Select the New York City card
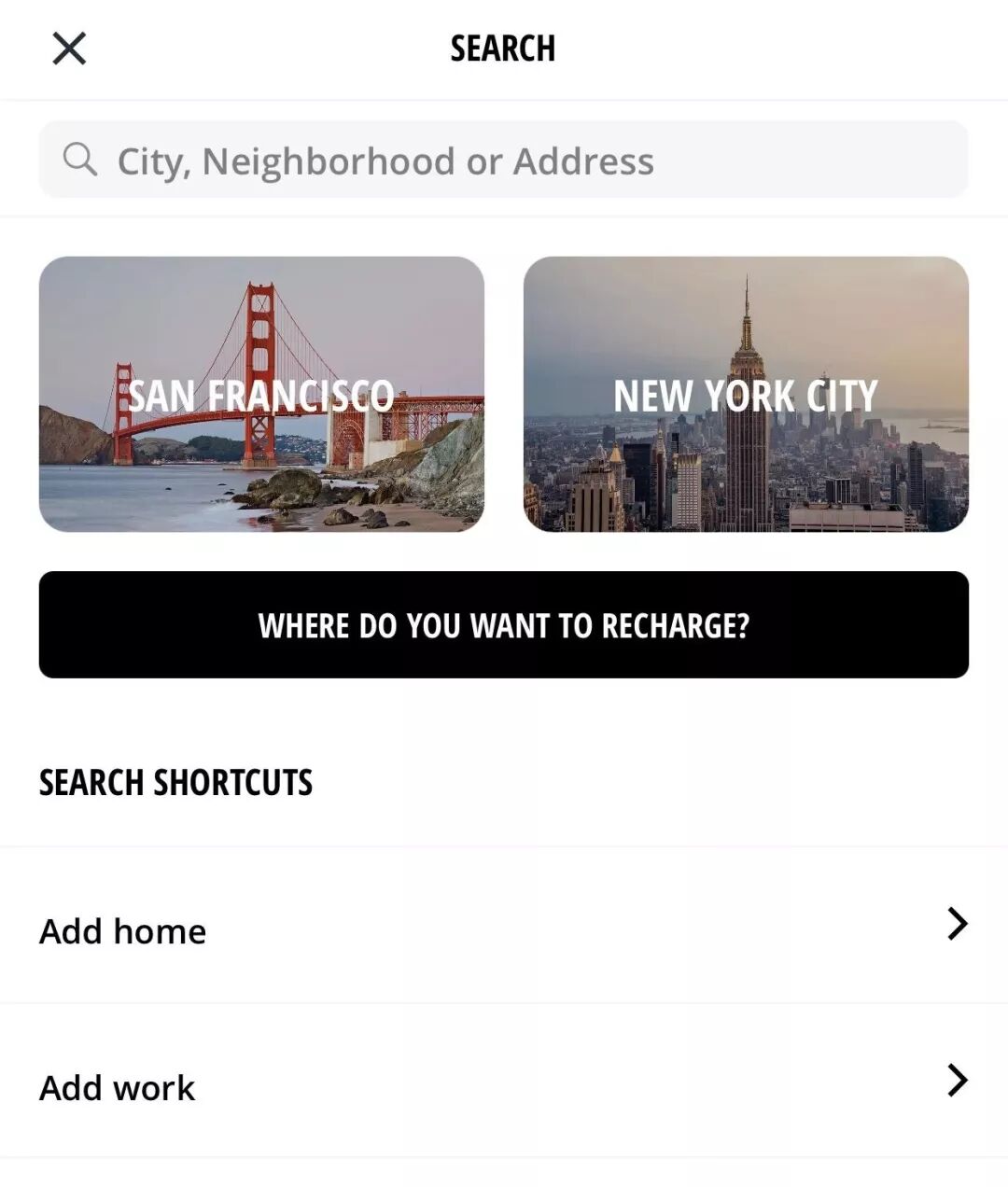Image resolution: width=1008 pixels, height=1187 pixels. coord(746,394)
